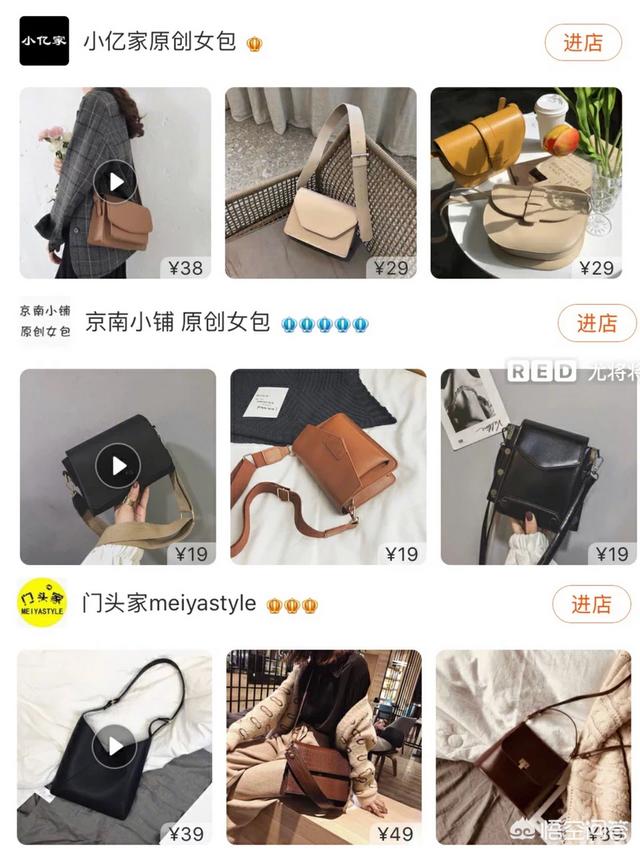Screen dimensions: 640x853
Task: Enter 京南小铺 原创女包 shop via 进店
Action: [596, 323]
